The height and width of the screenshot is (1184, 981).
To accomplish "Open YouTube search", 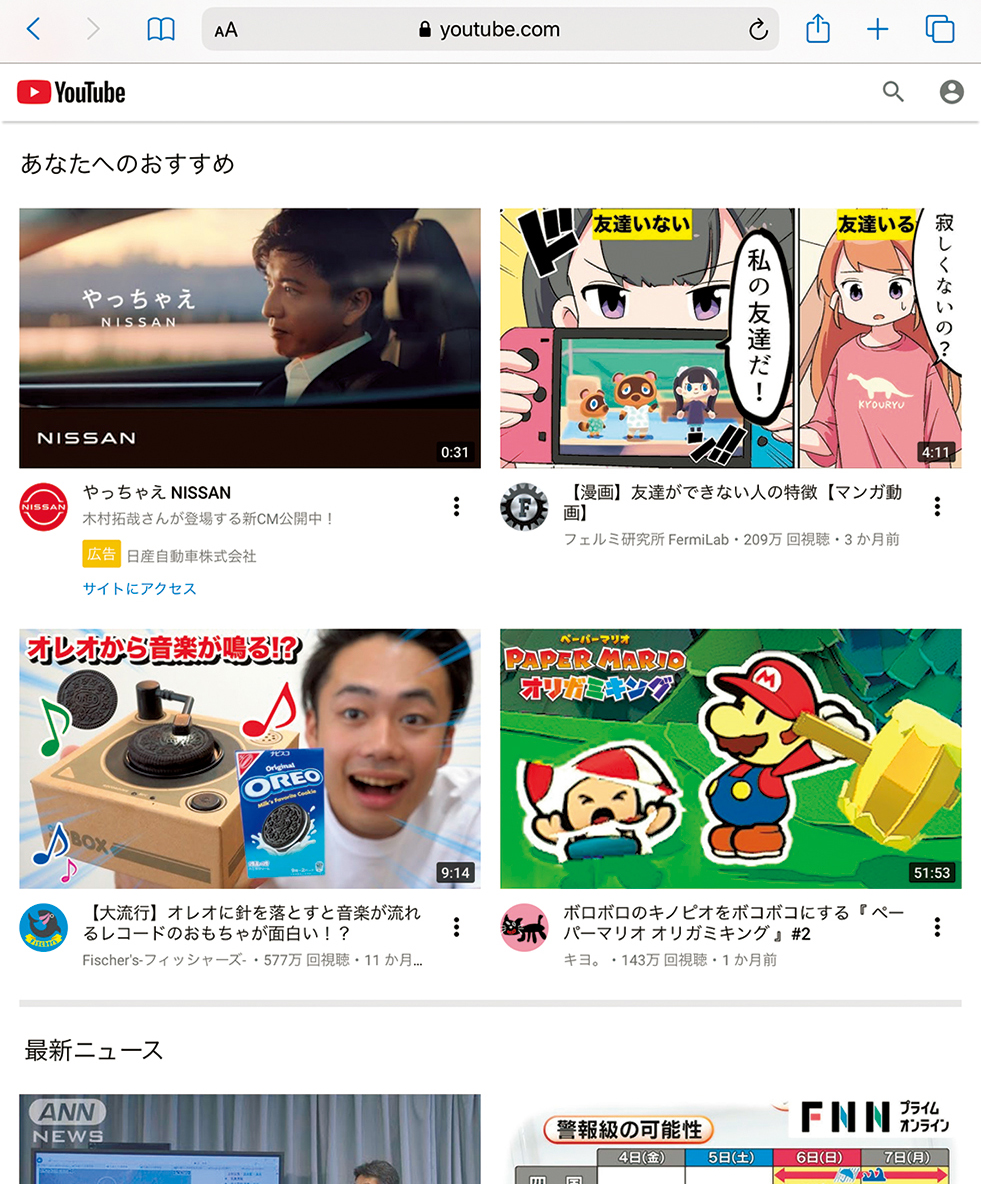I will pos(893,92).
